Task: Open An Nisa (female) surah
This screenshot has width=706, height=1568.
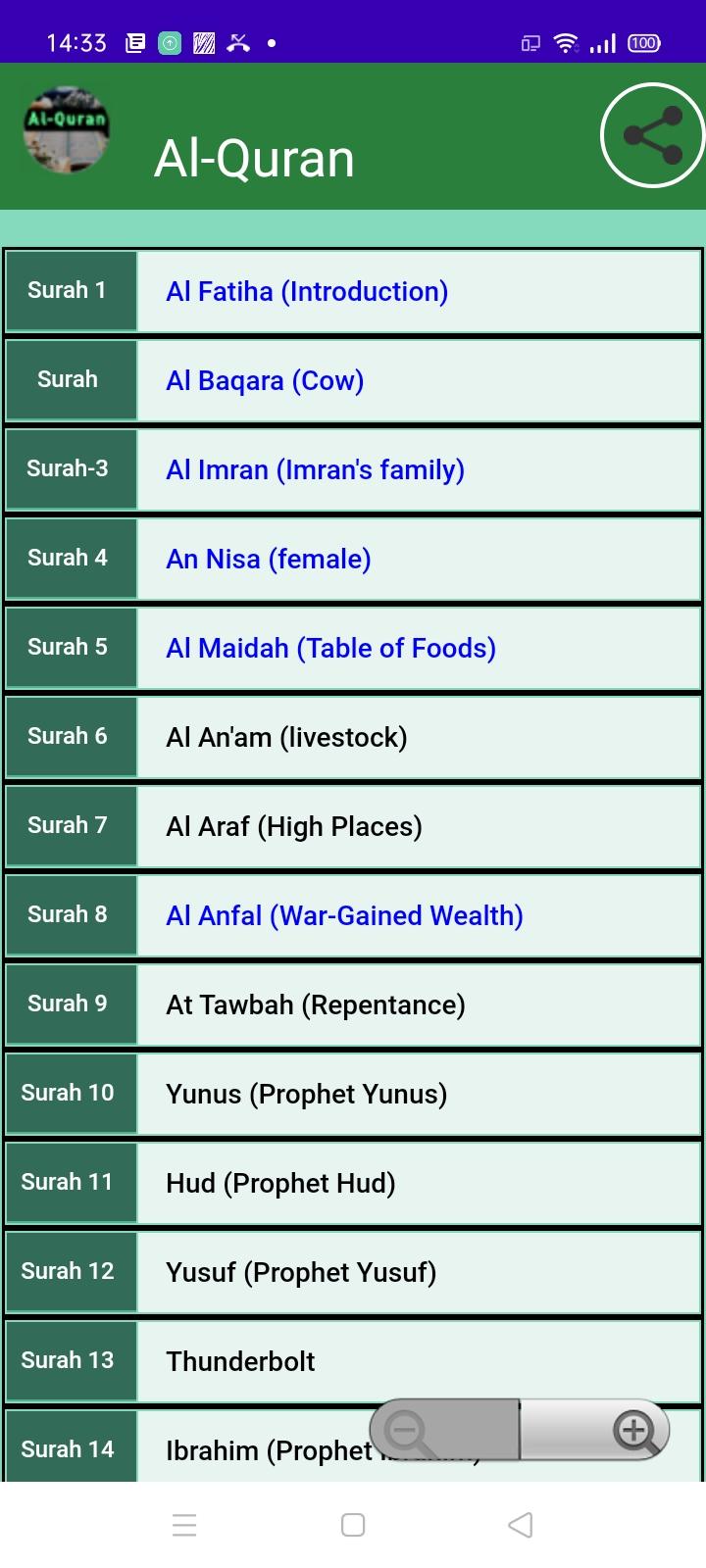Action: coord(353,559)
